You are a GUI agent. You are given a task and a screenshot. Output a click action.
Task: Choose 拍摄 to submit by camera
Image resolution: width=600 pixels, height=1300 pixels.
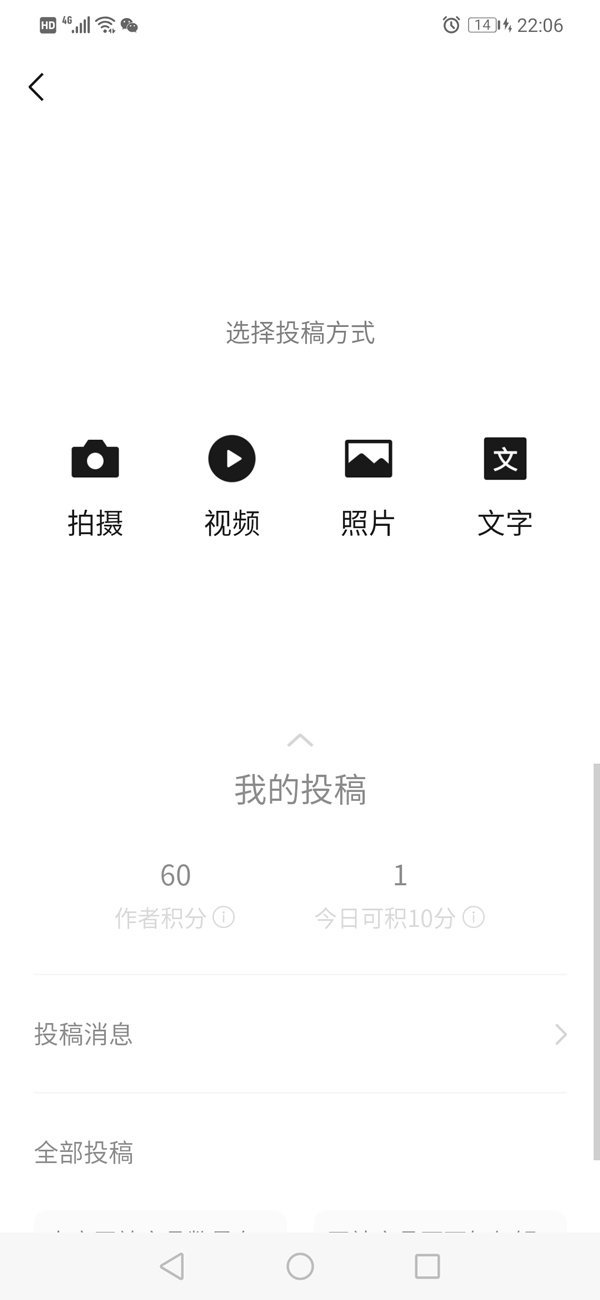(x=95, y=485)
